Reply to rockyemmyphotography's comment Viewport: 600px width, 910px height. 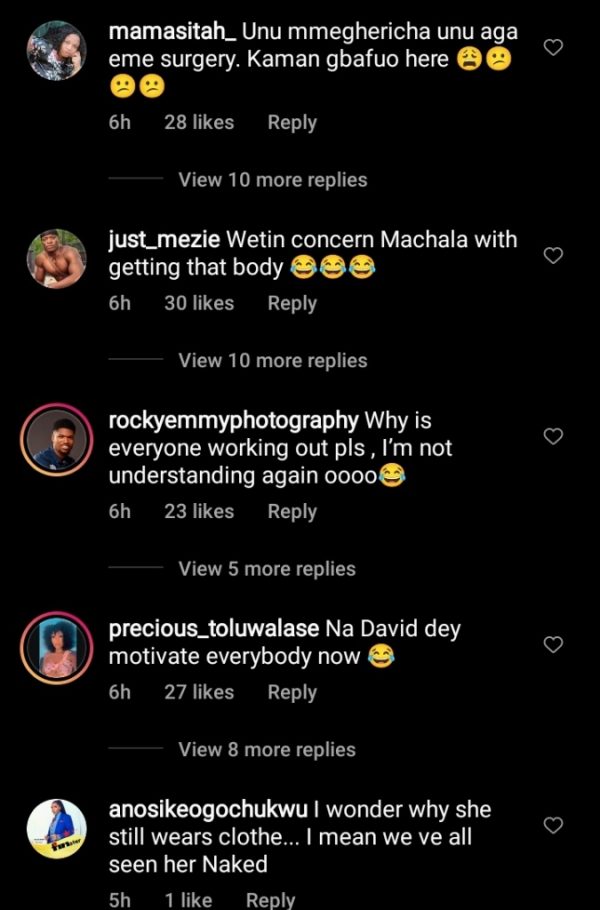[292, 511]
